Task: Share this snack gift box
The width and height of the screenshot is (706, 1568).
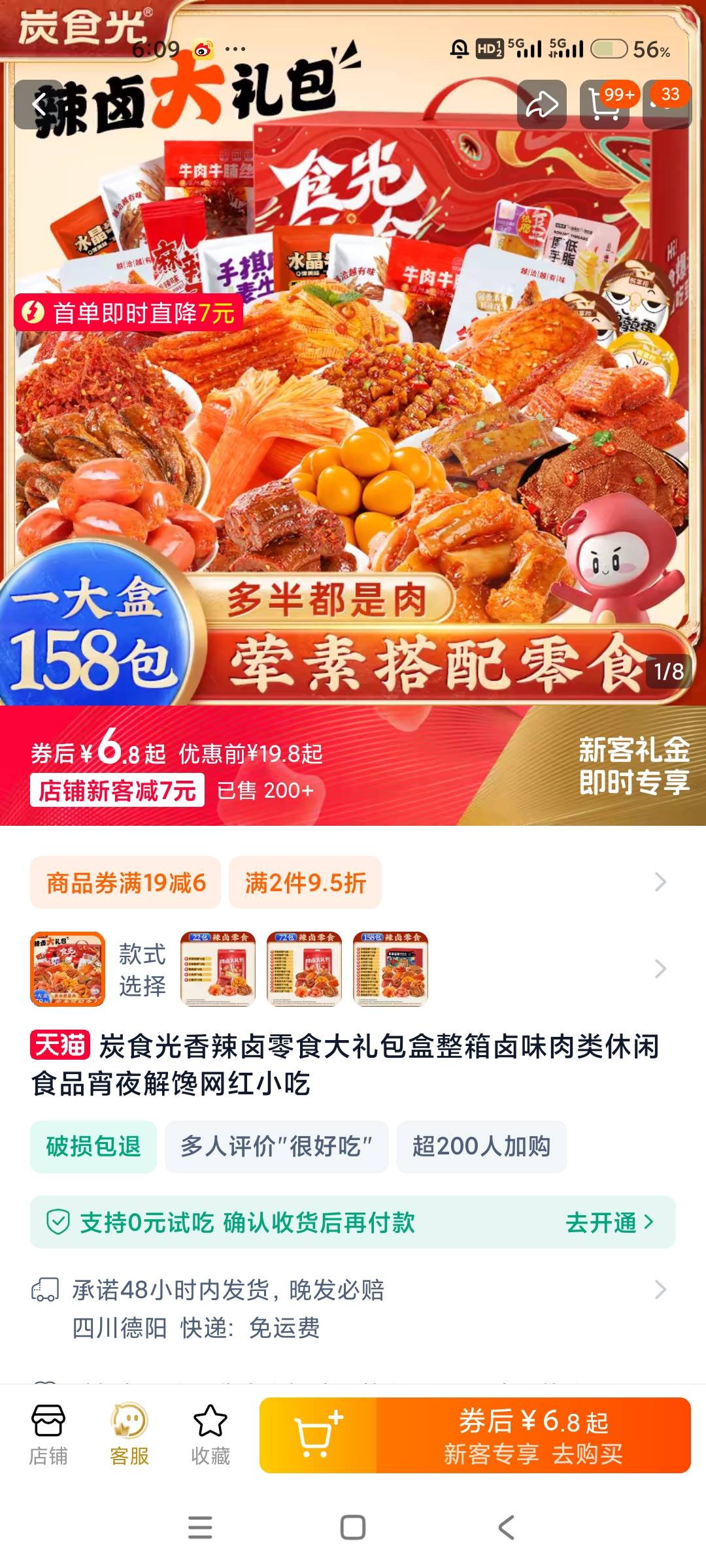Action: click(542, 105)
